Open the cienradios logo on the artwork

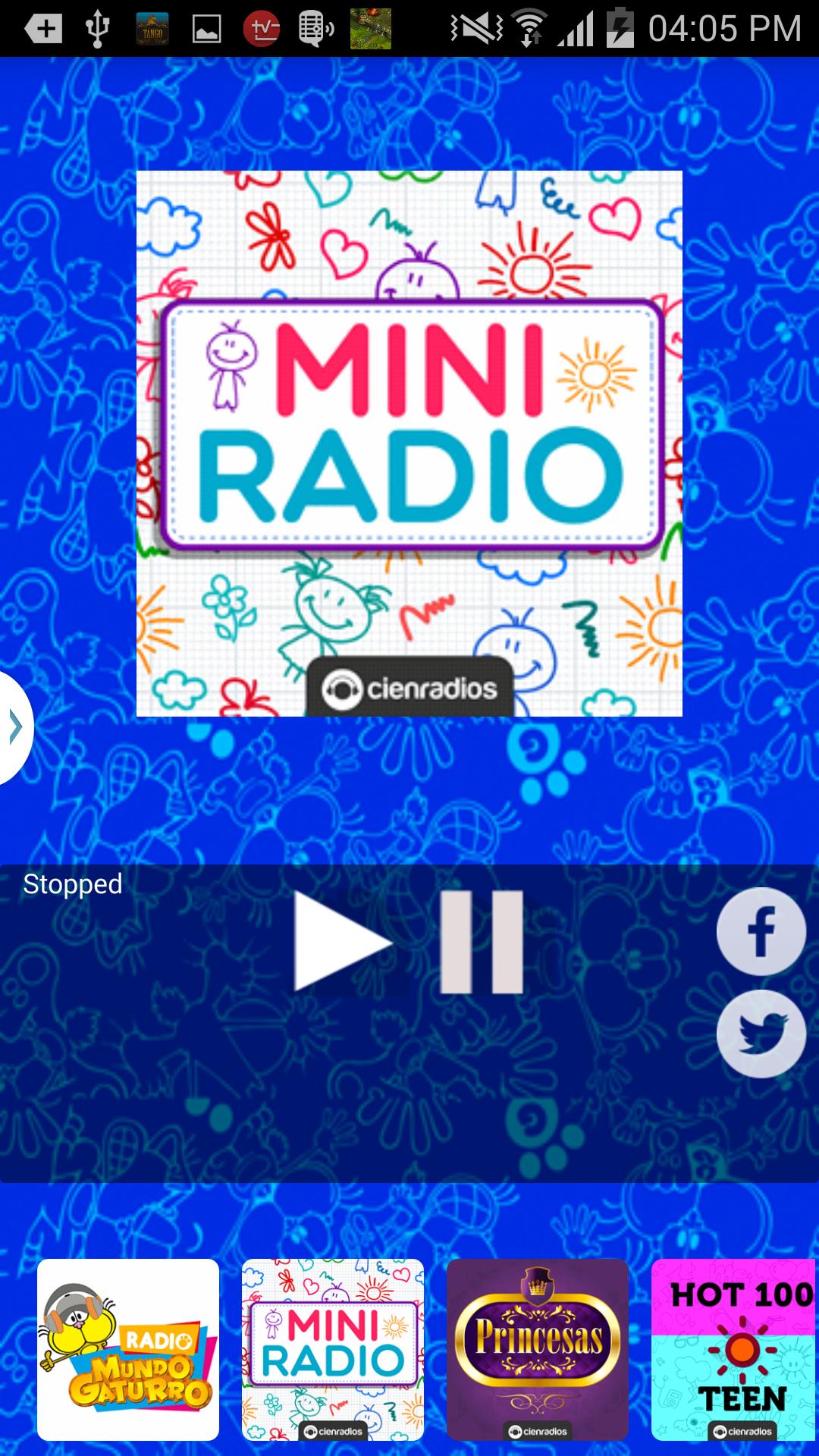point(409,689)
